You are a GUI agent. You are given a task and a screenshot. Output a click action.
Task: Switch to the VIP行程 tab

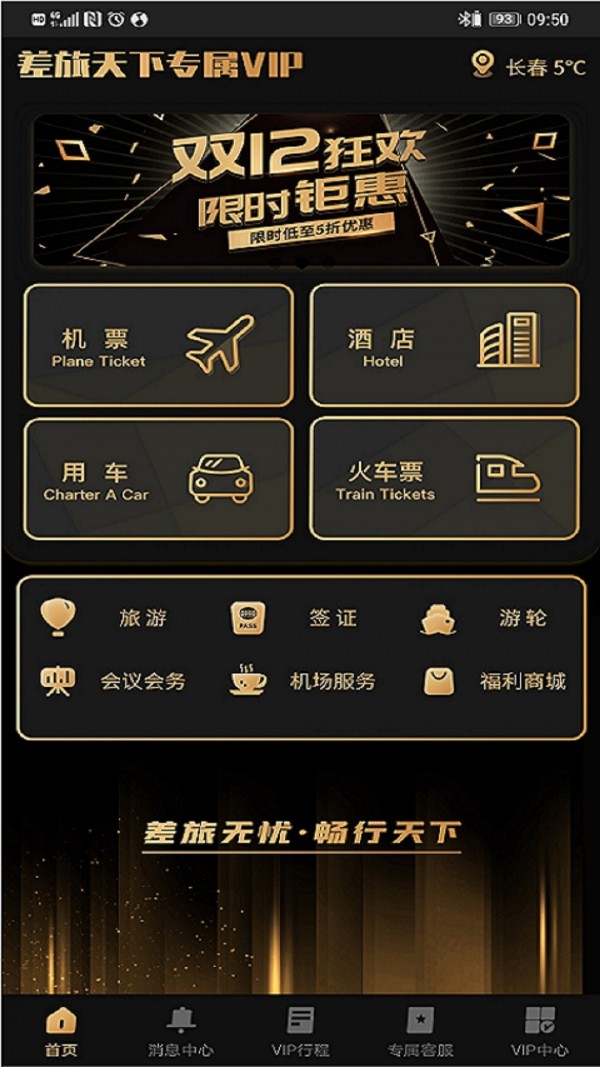tap(300, 1031)
